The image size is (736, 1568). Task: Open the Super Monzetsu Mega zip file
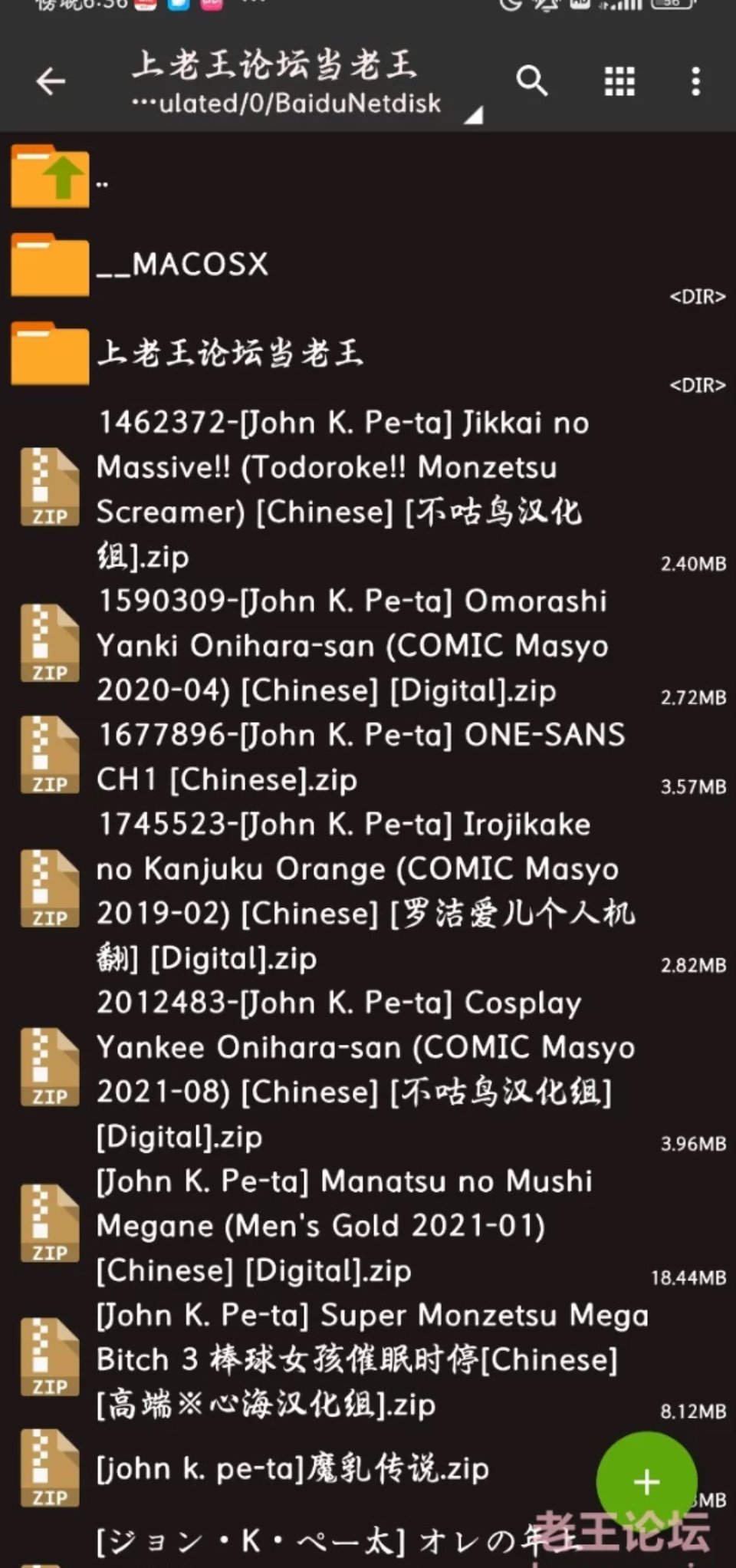(368, 1359)
